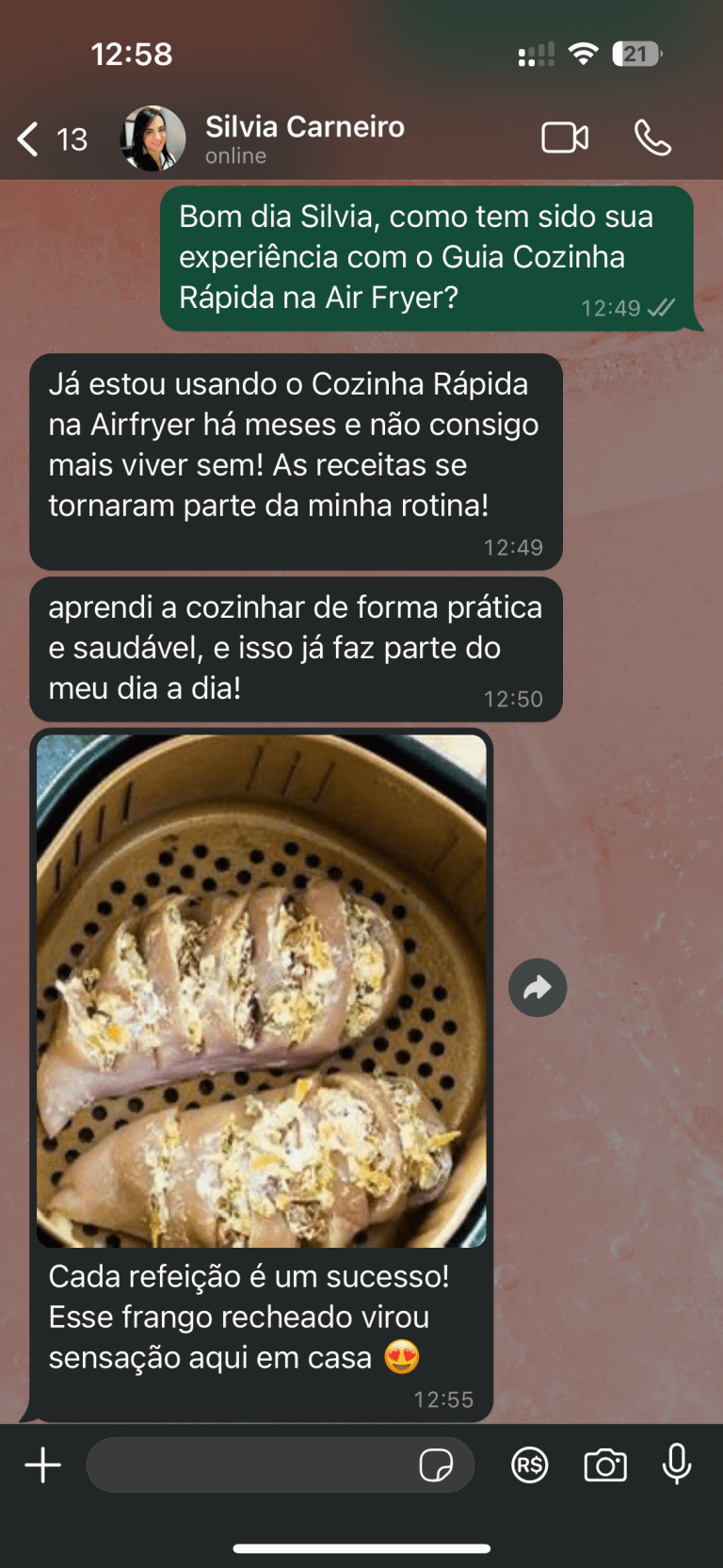Open the sticker picker

tap(436, 1465)
